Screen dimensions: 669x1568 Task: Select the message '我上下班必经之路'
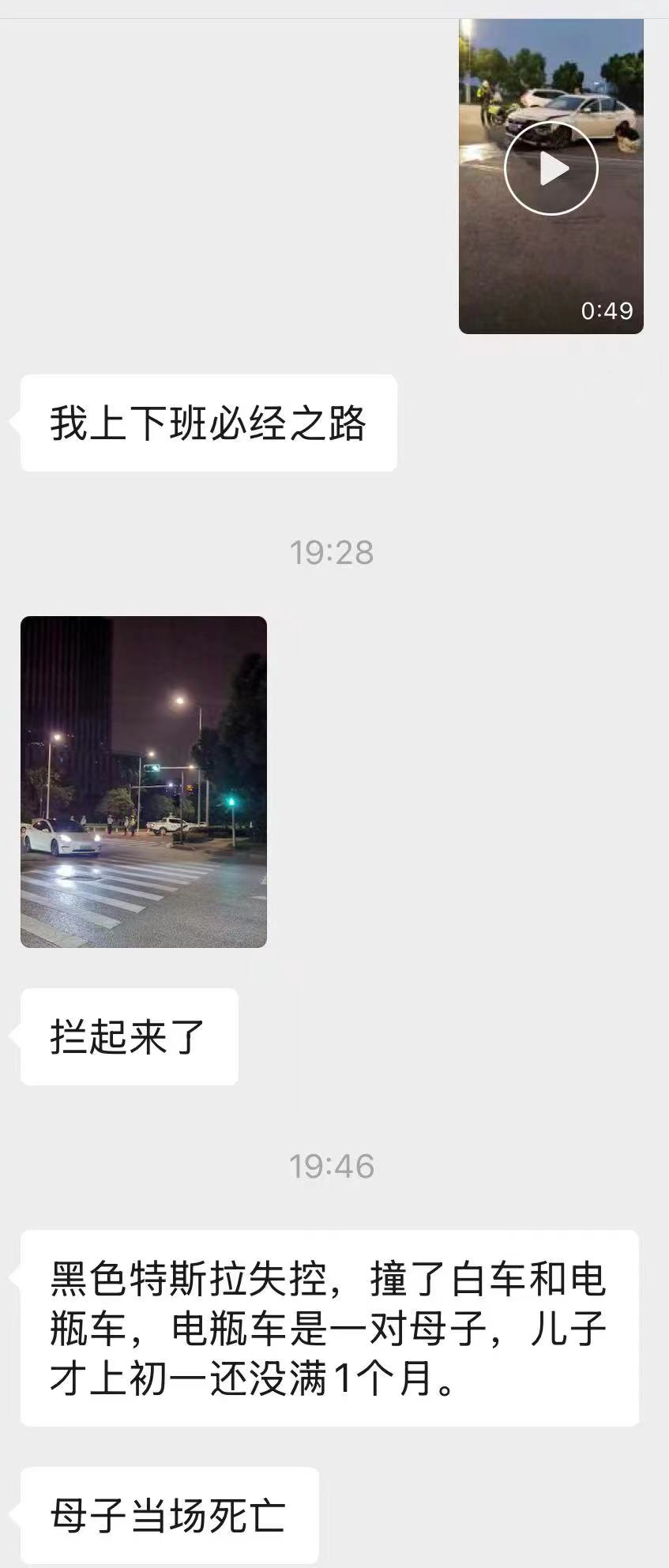pos(209,422)
